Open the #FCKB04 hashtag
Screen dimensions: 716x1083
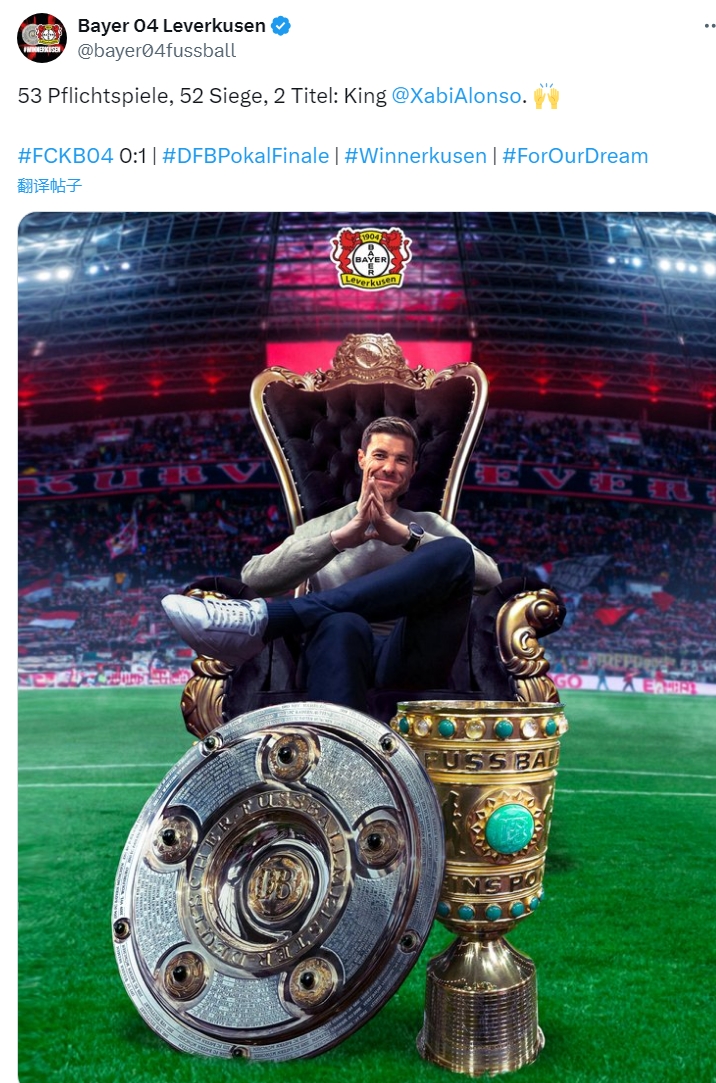66,156
